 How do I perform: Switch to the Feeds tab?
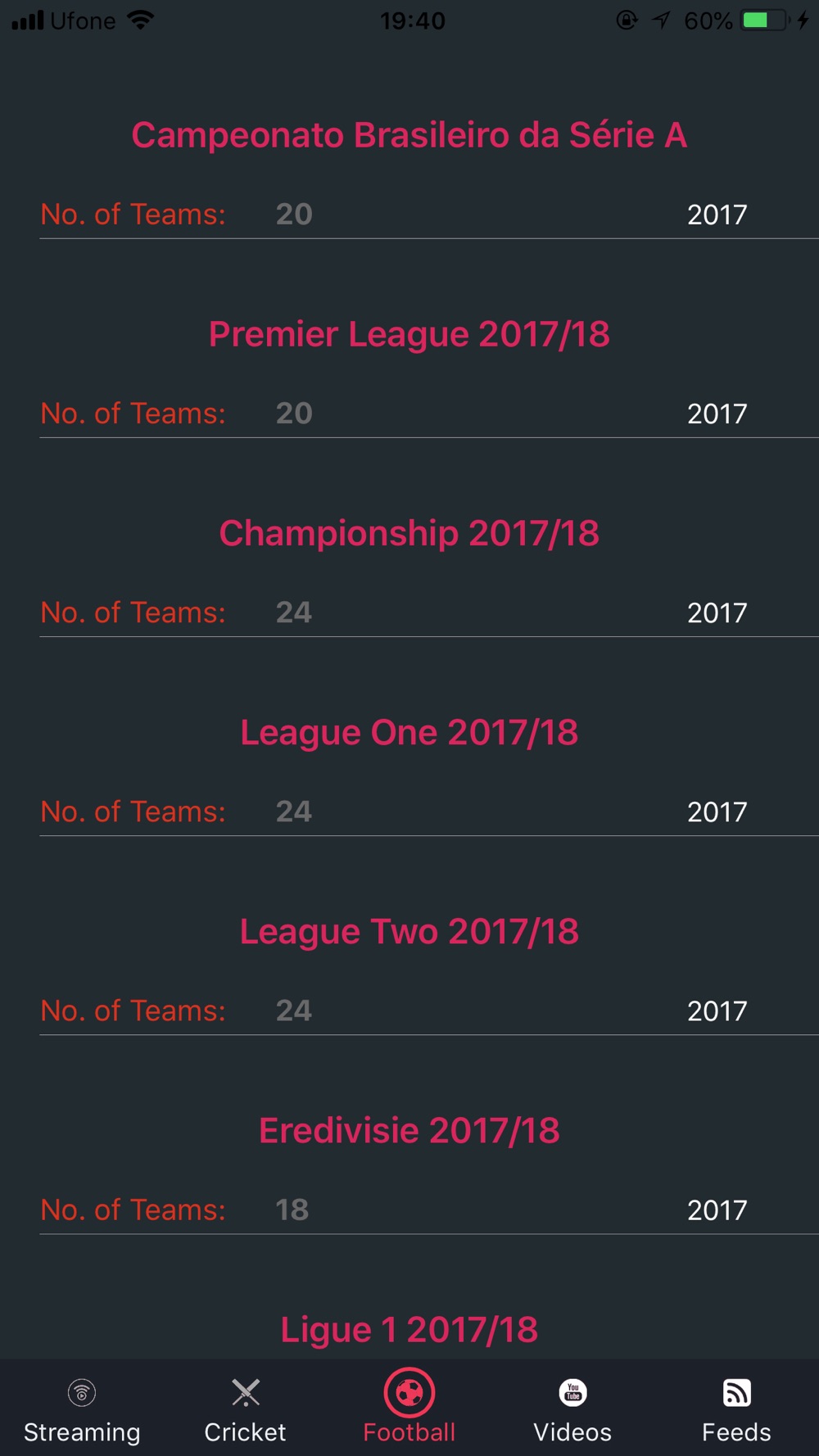tap(737, 1410)
